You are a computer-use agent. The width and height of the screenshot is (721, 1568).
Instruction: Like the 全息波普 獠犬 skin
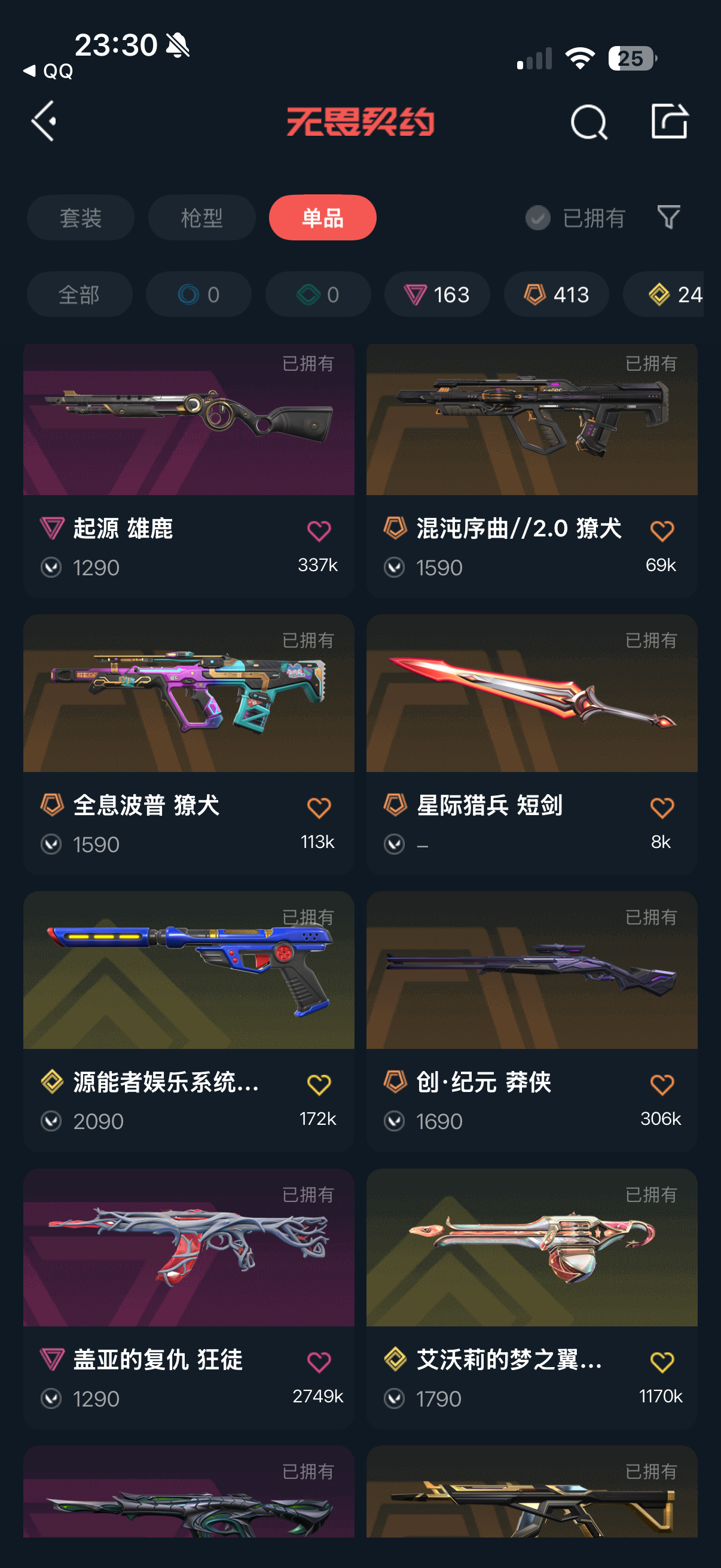318,808
